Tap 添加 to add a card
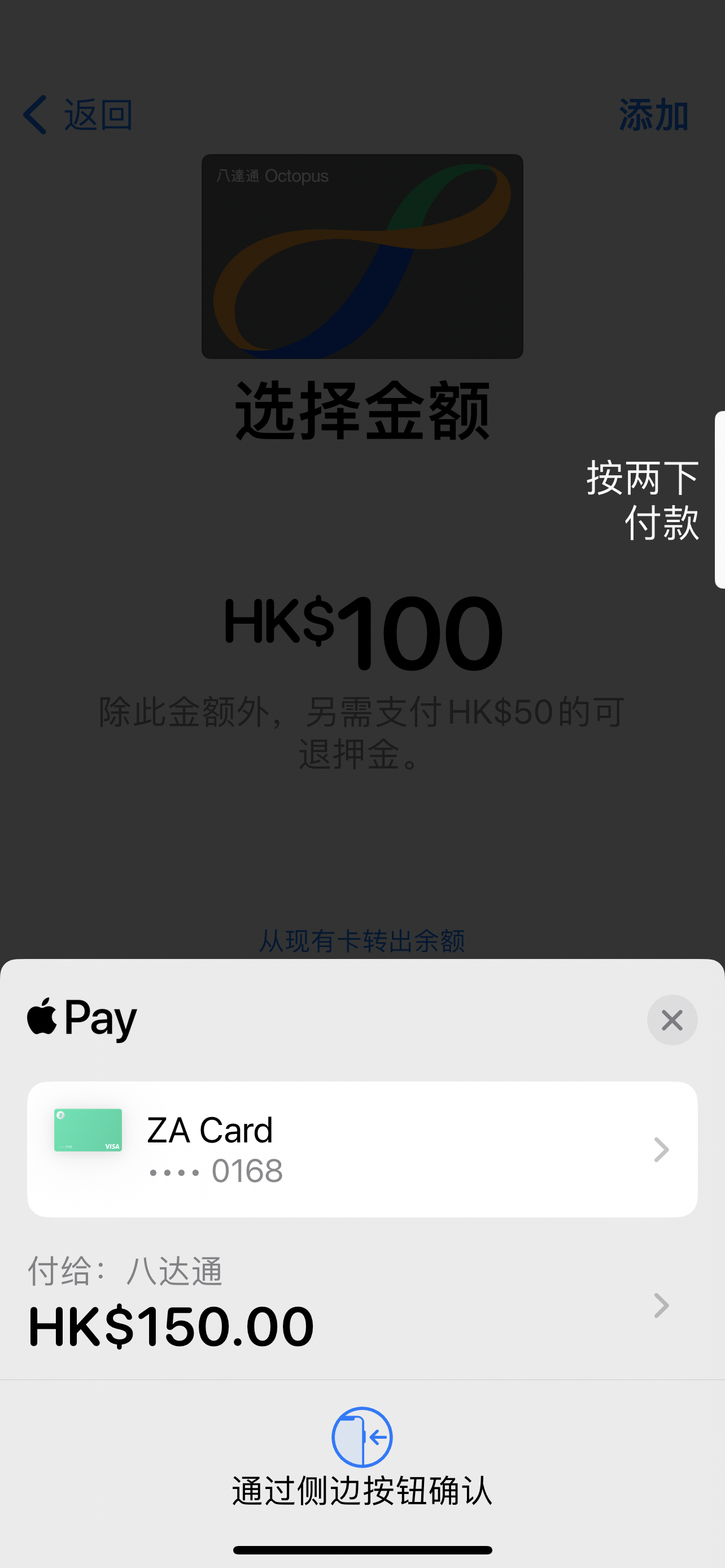The image size is (725, 1568). [654, 115]
